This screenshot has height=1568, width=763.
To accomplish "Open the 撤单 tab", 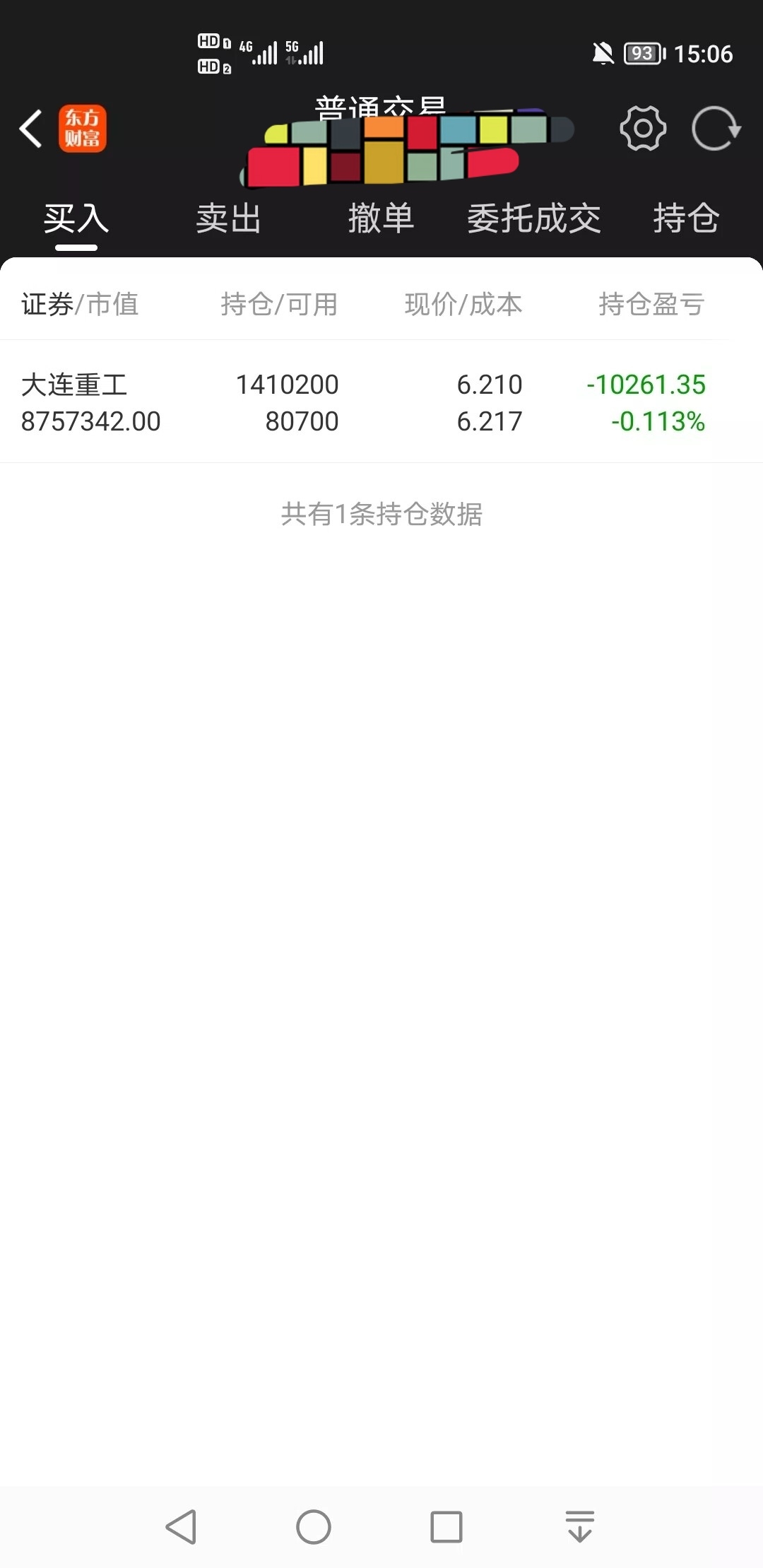I will click(x=381, y=218).
